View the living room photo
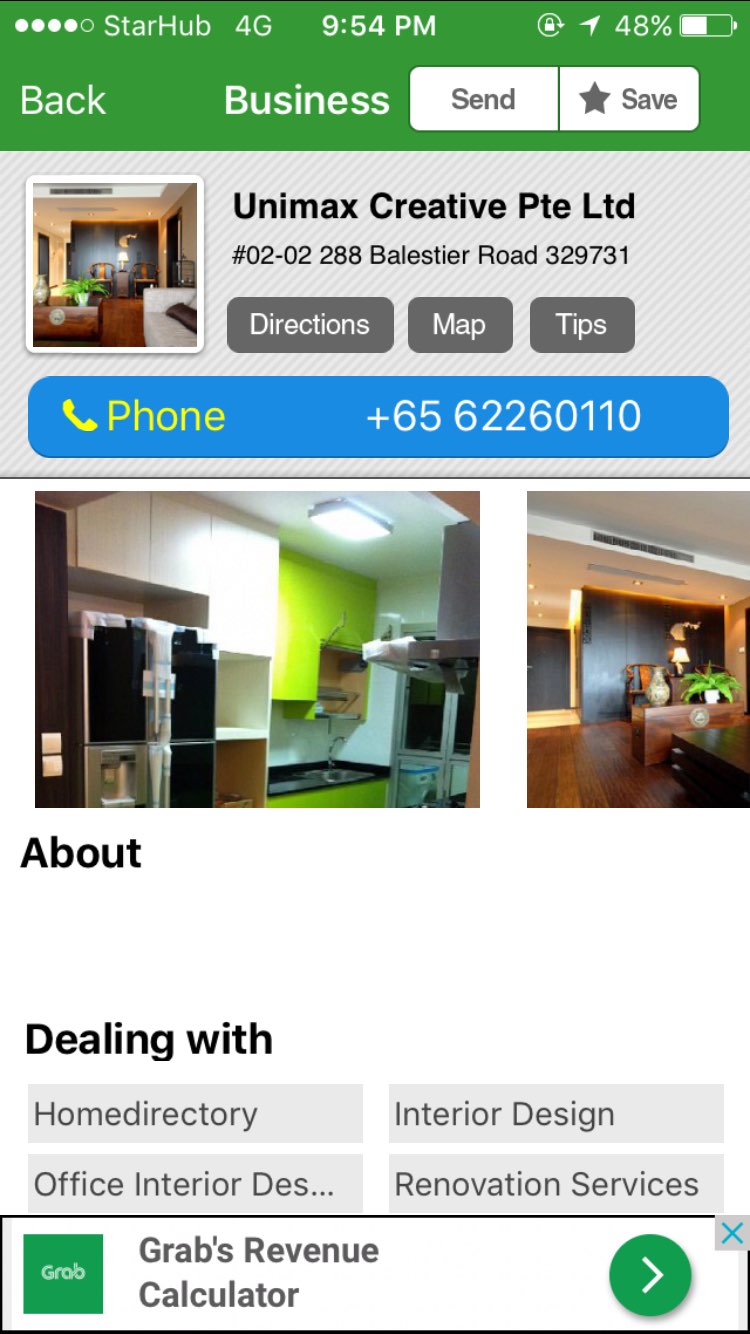750x1334 pixels. 638,649
